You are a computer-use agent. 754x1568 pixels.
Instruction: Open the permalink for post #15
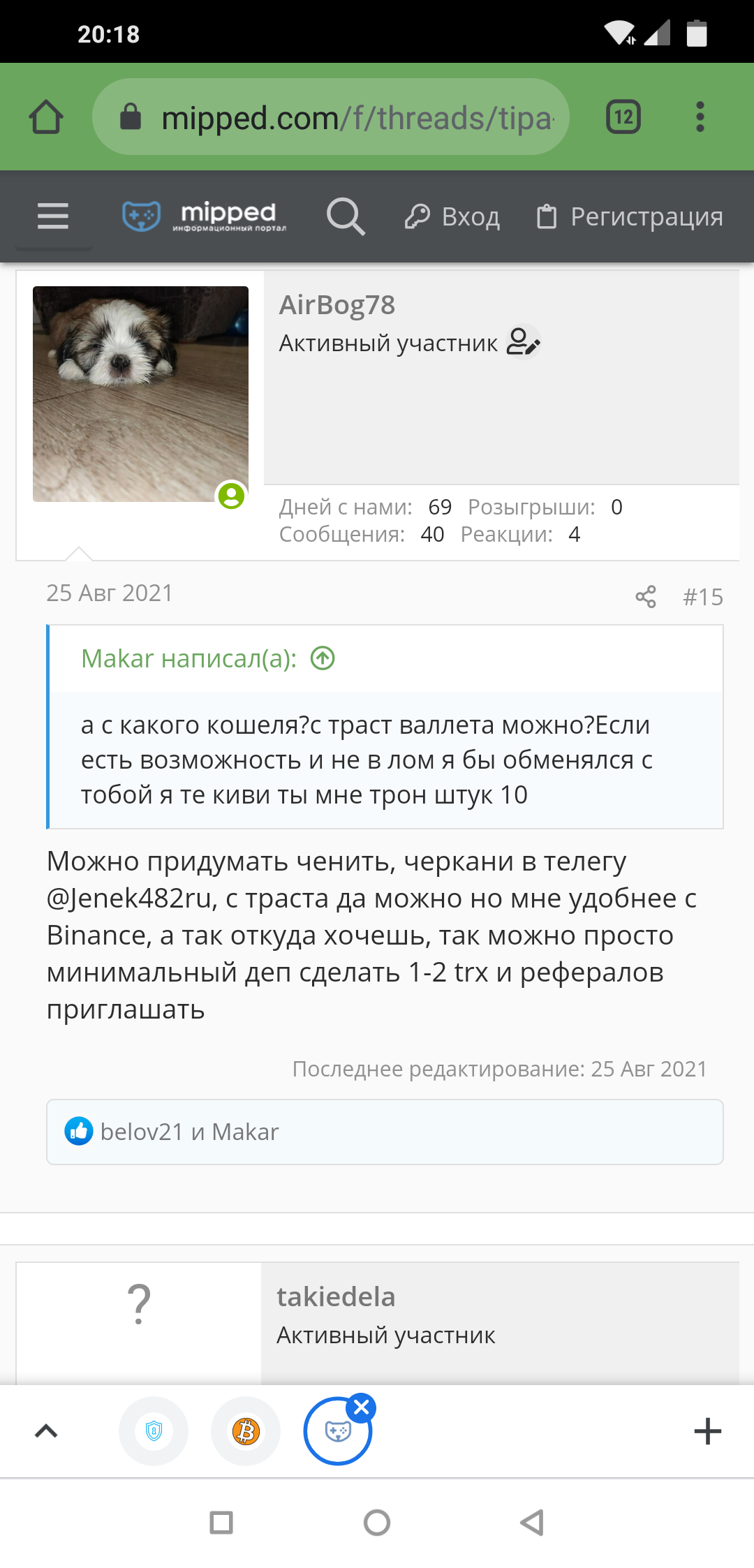click(702, 597)
